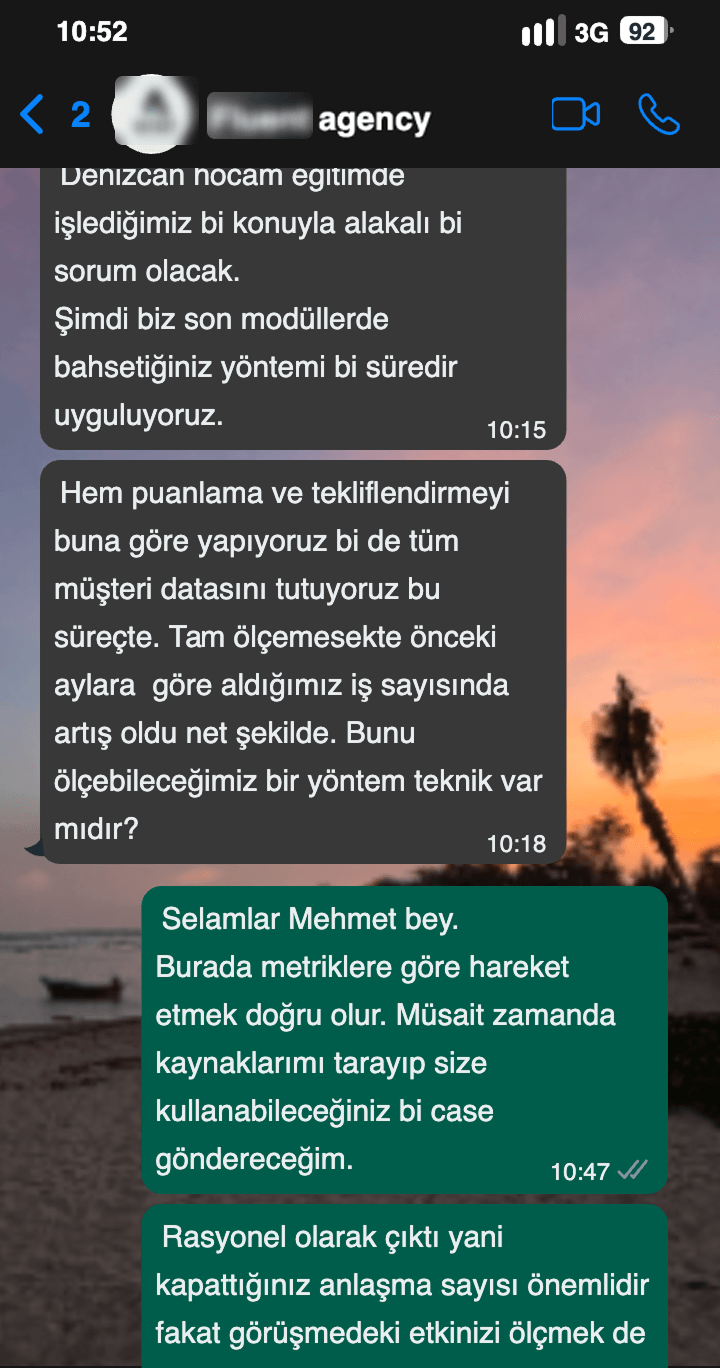
Task: Start a voice call with the agency
Action: (659, 115)
